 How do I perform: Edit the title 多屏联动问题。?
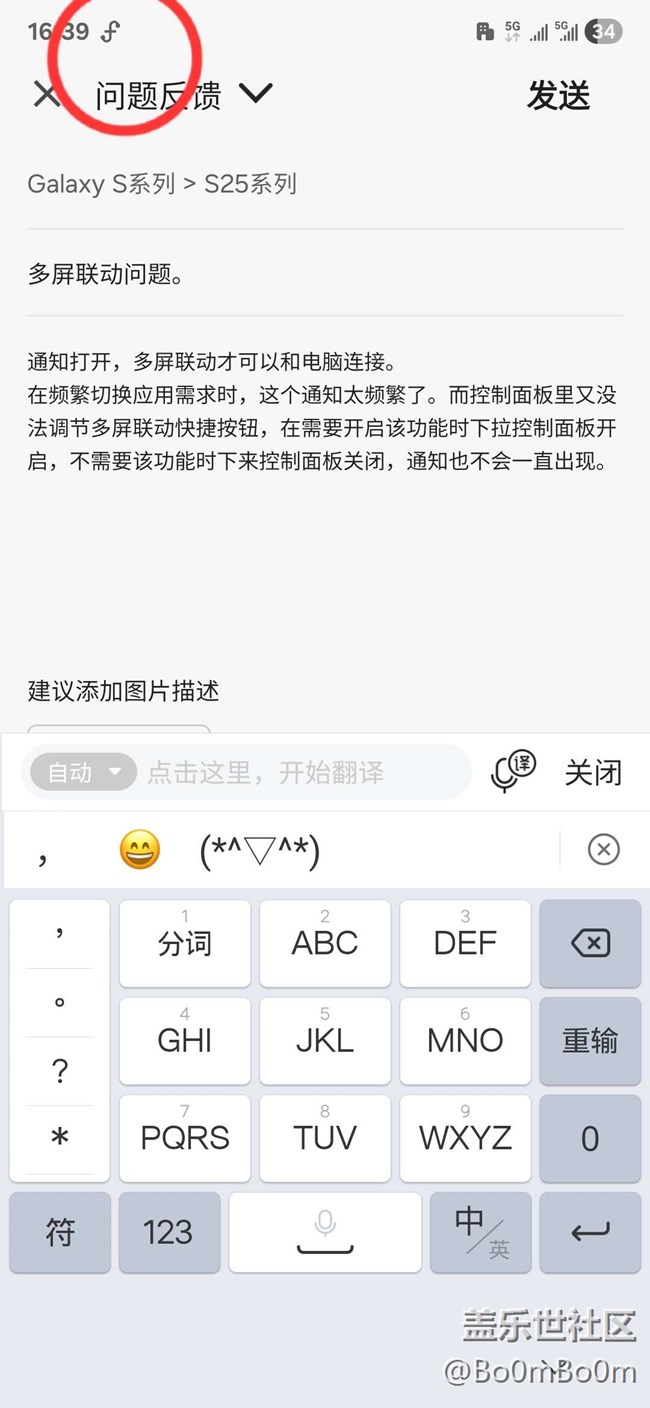pyautogui.click(x=105, y=274)
